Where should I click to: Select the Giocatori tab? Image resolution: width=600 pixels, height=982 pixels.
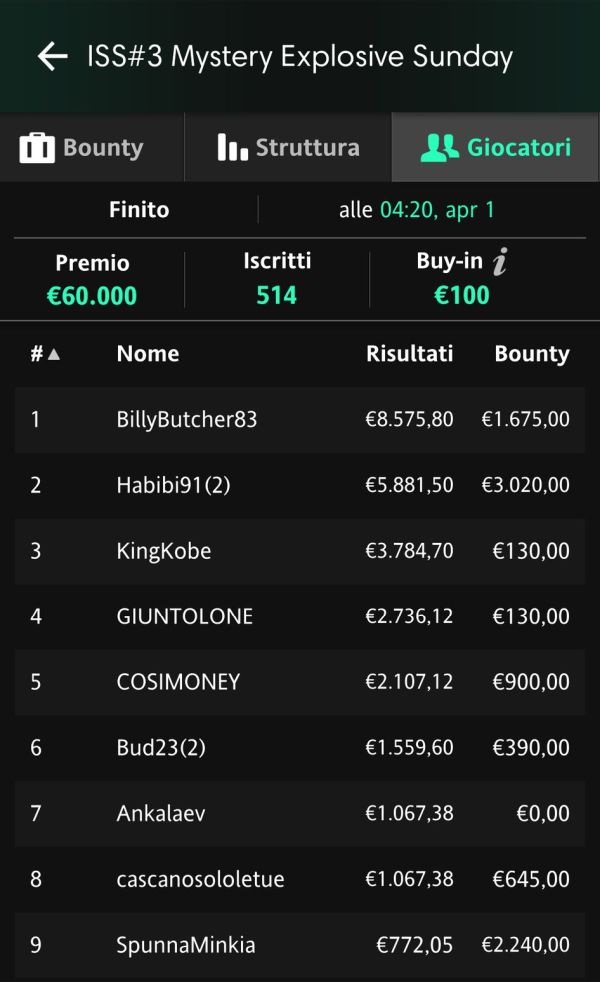[x=495, y=147]
